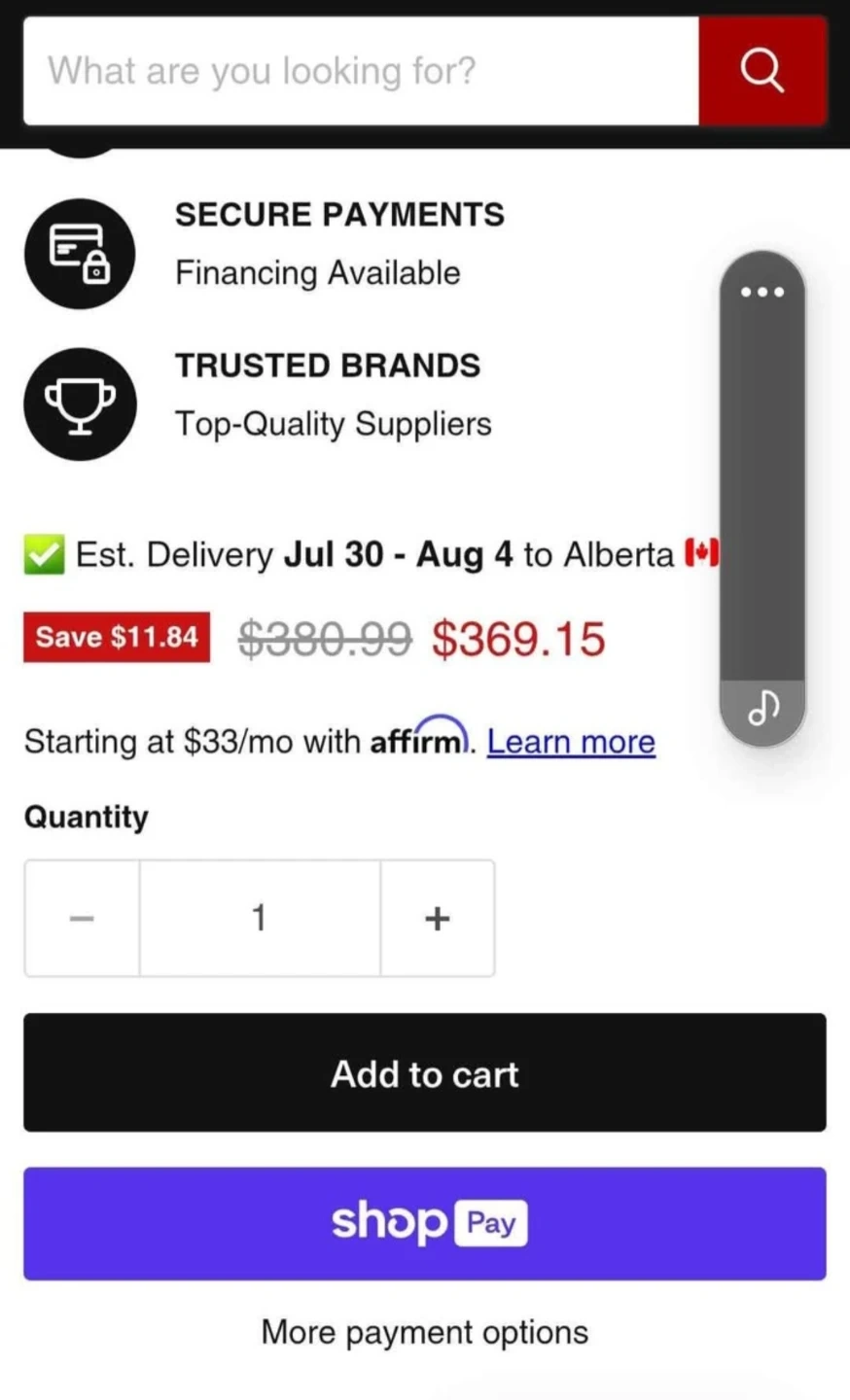Open More payment options
Viewport: 850px width, 1400px height.
click(x=425, y=1332)
